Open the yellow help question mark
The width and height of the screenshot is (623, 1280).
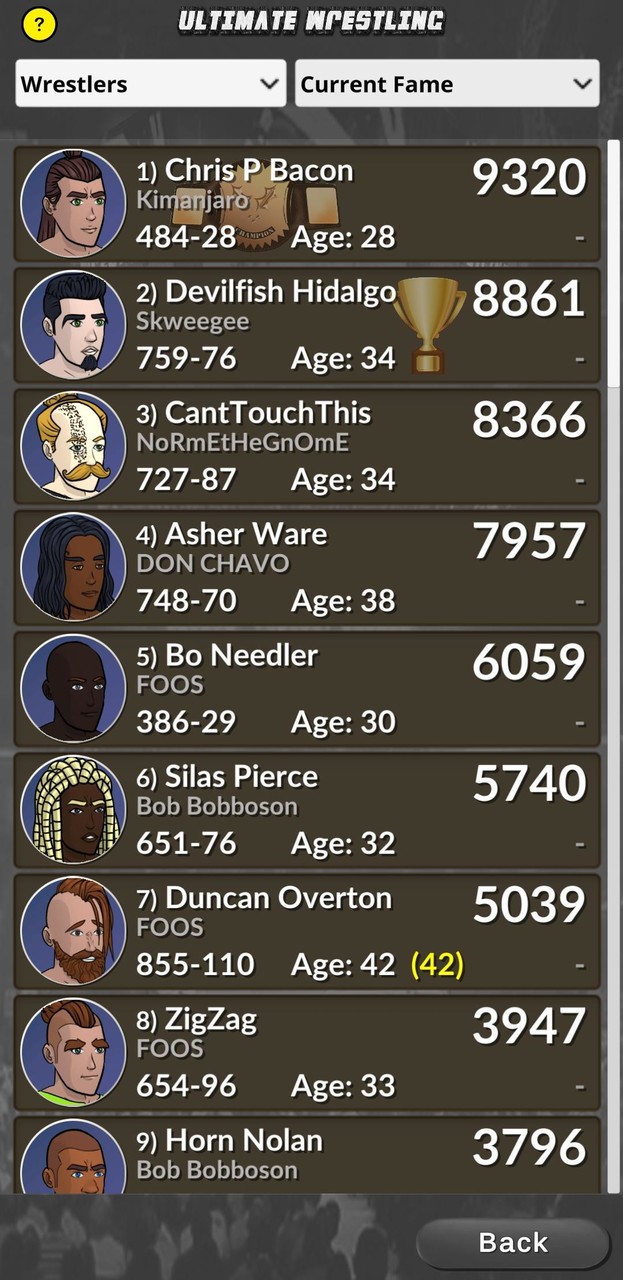click(x=38, y=25)
